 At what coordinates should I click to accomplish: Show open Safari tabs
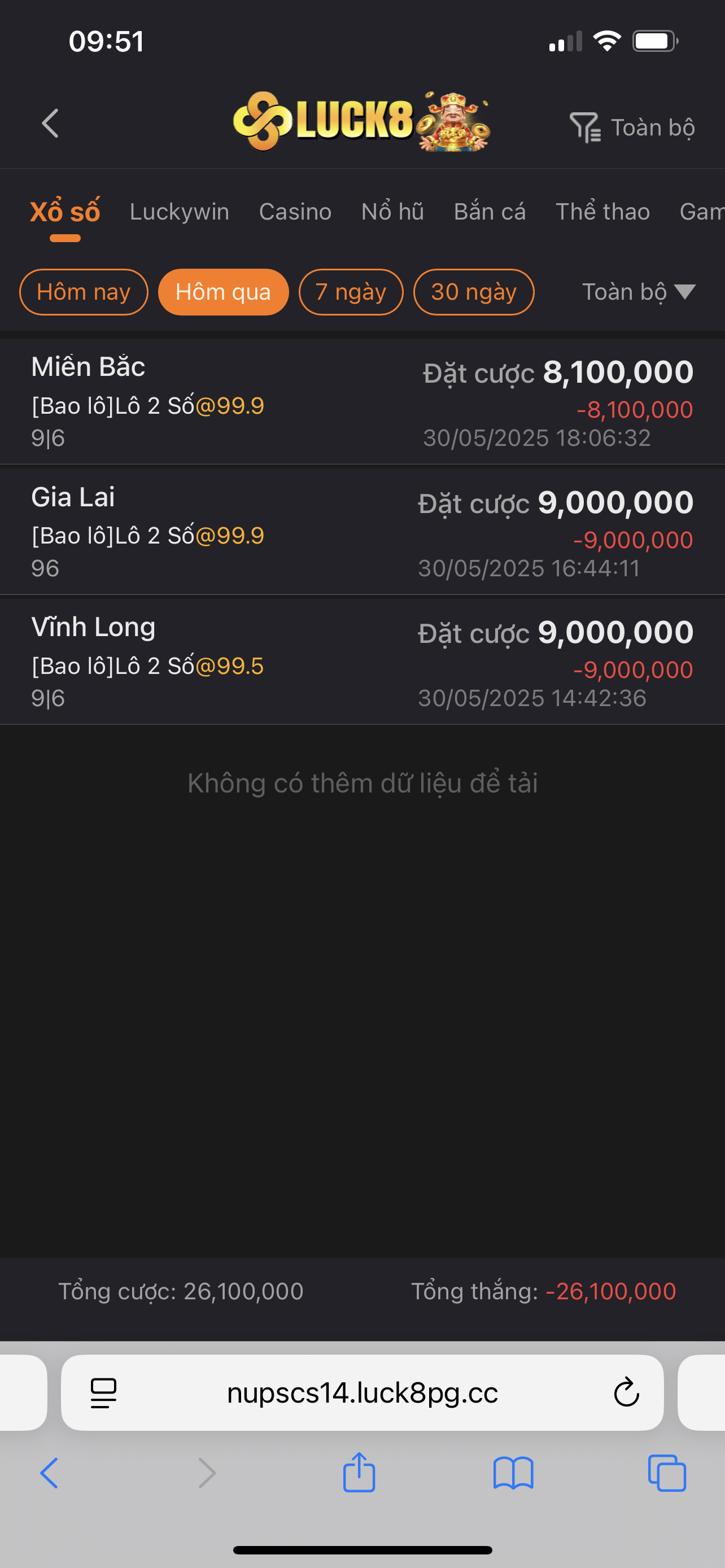point(667,1473)
